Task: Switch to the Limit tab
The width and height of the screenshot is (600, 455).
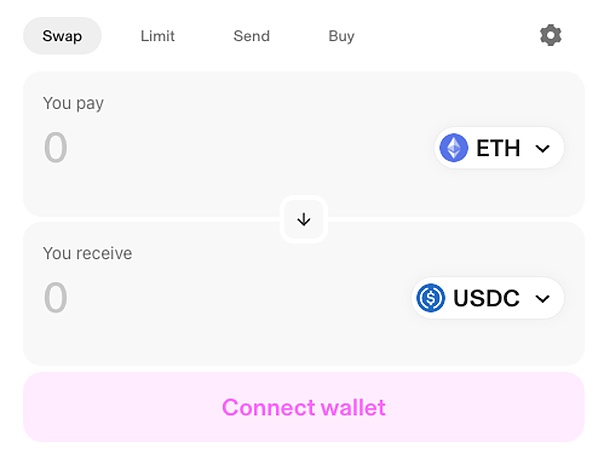Action: pyautogui.click(x=157, y=36)
